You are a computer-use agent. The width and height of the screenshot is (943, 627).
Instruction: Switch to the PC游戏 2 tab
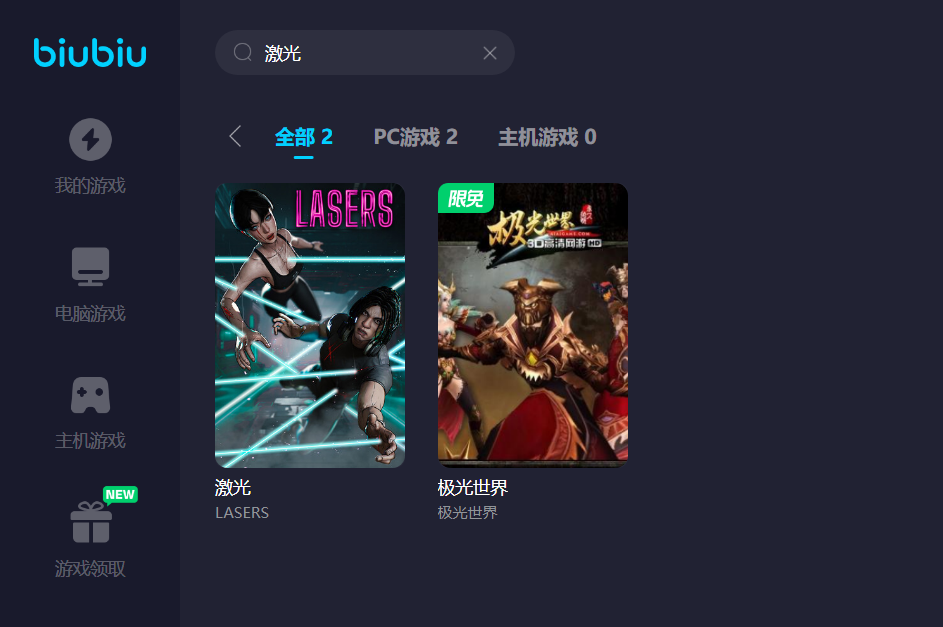[x=415, y=137]
